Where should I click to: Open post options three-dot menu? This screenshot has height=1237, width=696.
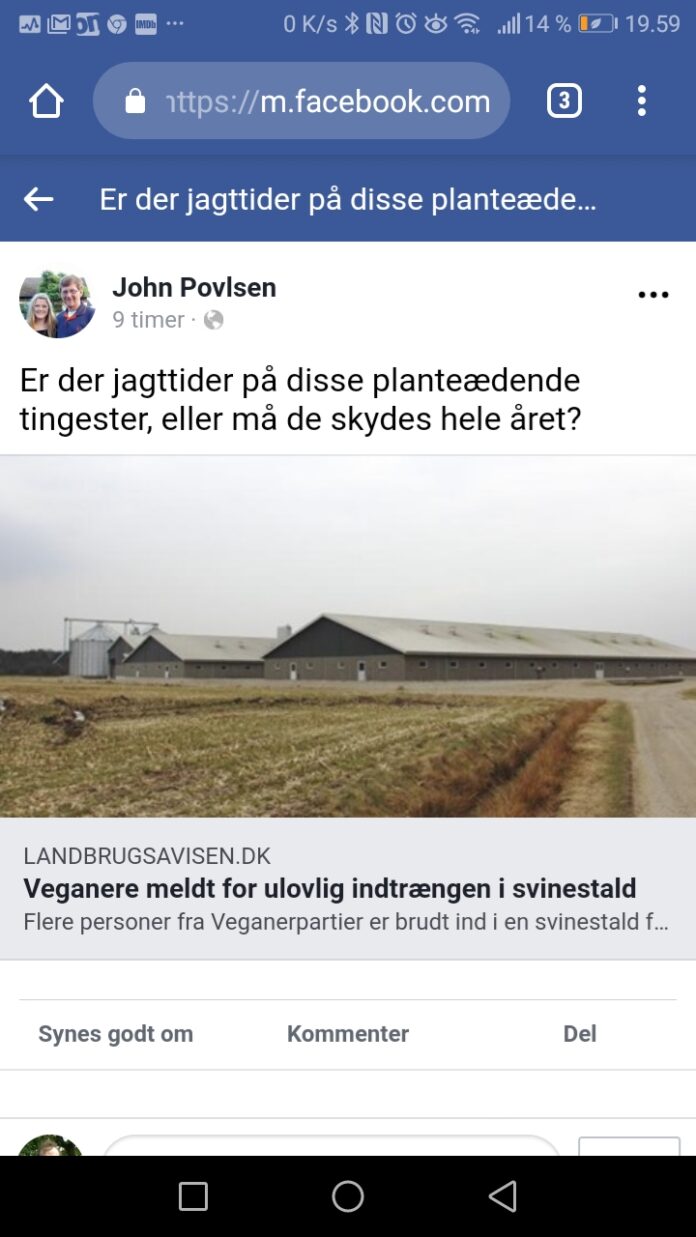point(653,295)
